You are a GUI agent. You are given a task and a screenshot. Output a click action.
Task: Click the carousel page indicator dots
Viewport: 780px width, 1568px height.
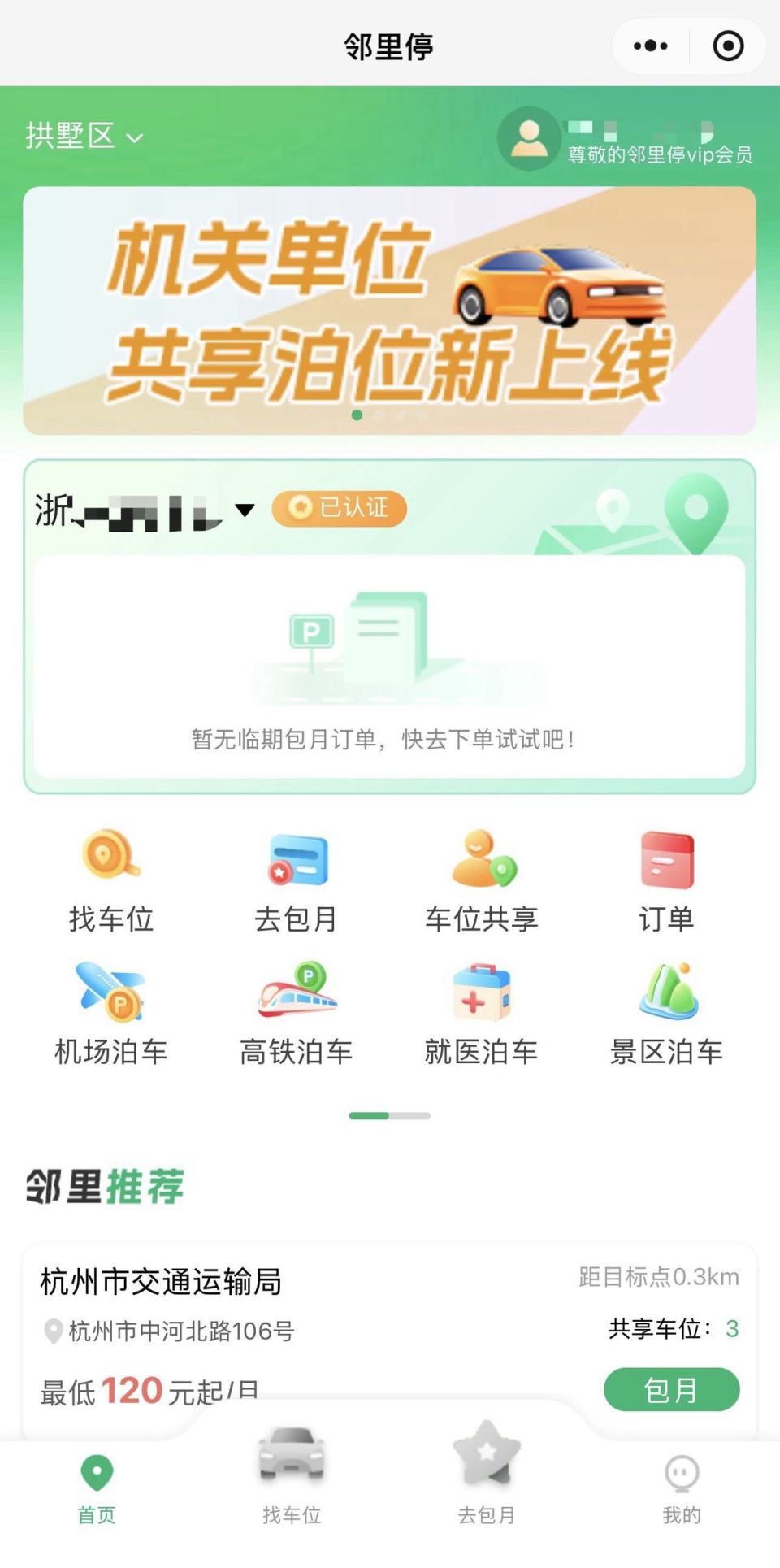[x=388, y=415]
